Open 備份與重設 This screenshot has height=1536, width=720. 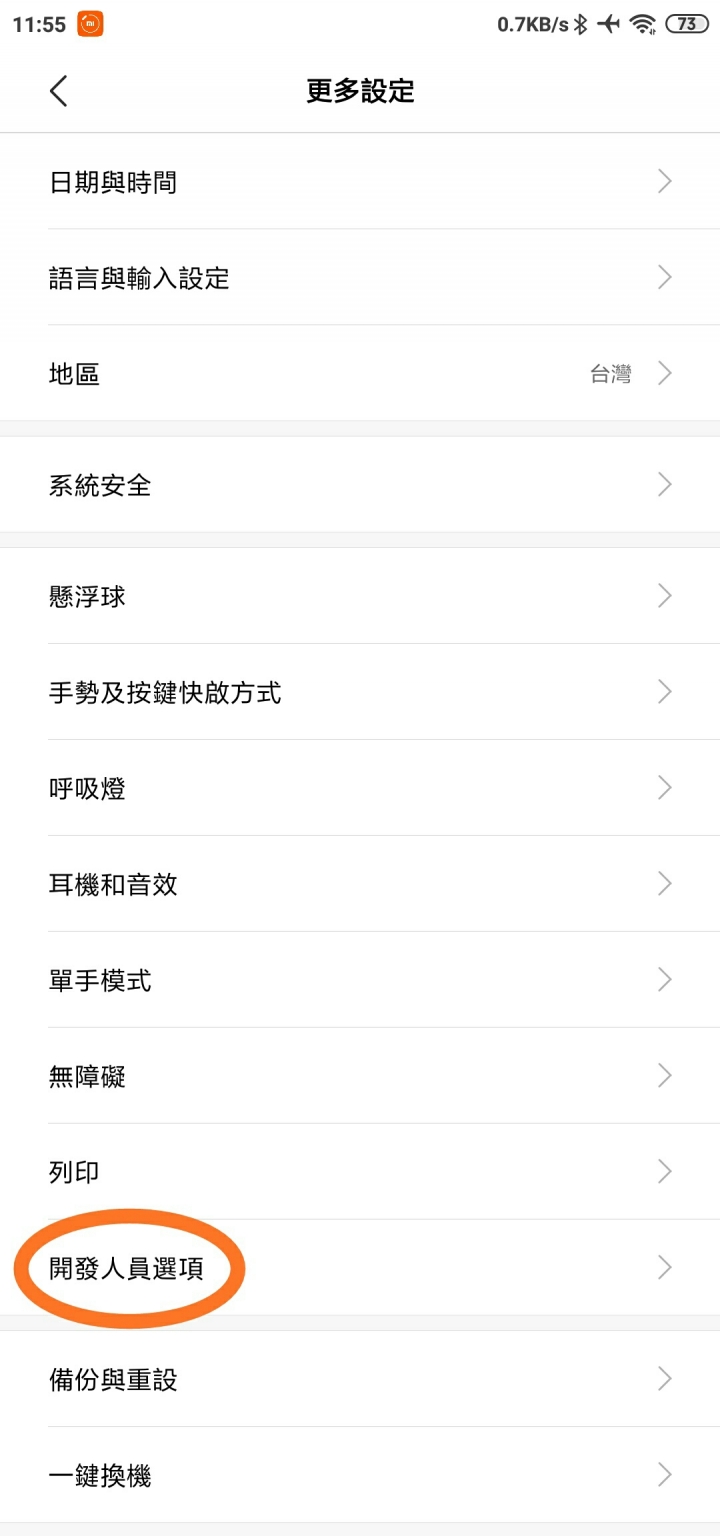click(360, 1380)
